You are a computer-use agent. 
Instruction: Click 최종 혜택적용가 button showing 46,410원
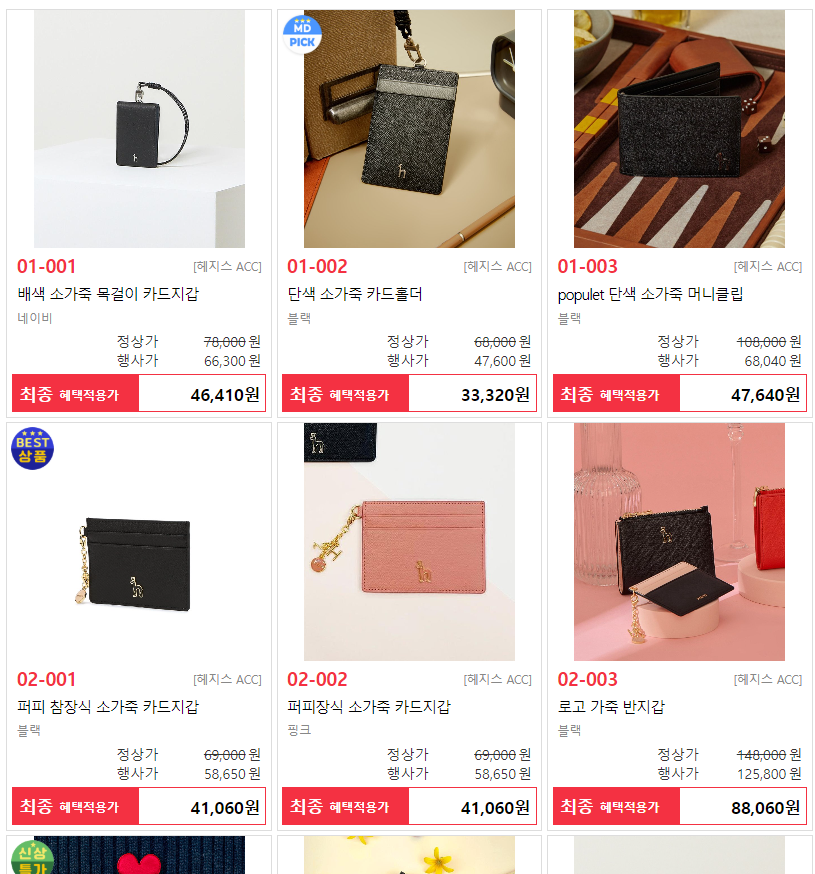[x=137, y=392]
